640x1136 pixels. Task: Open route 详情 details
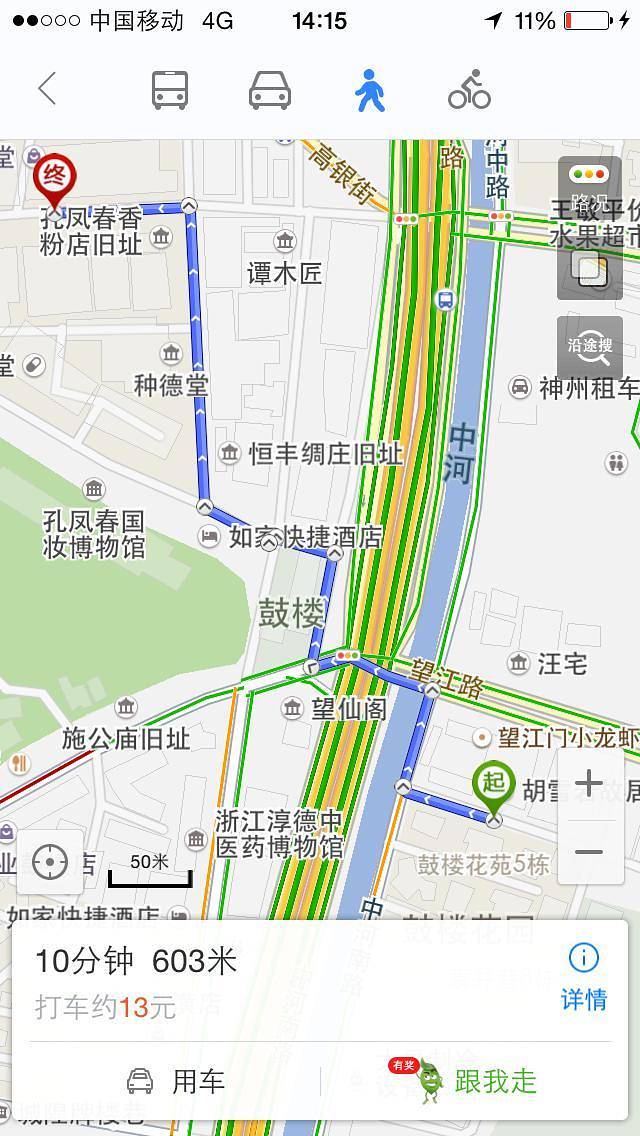[583, 977]
